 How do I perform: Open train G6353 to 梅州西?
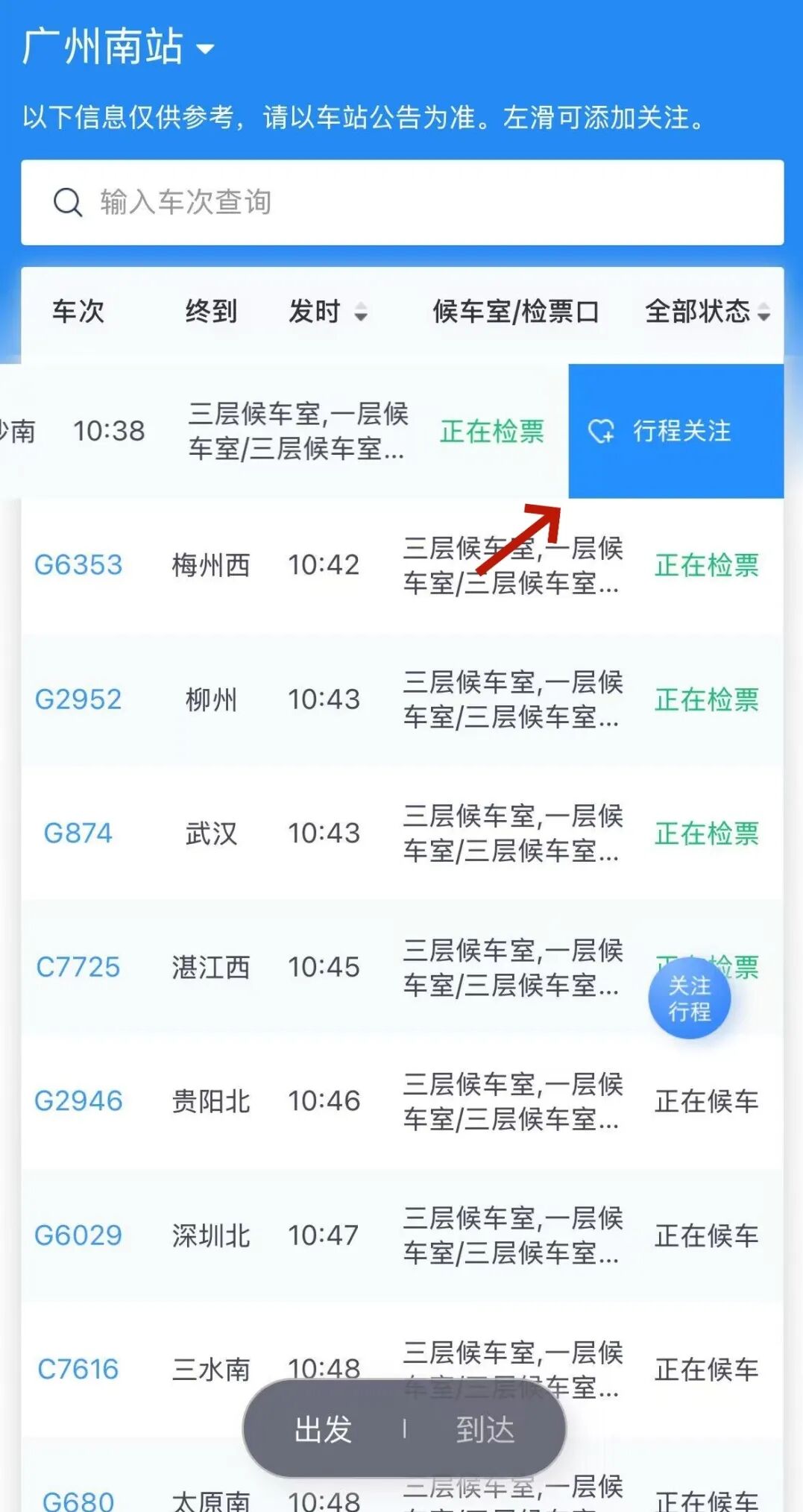(x=78, y=565)
